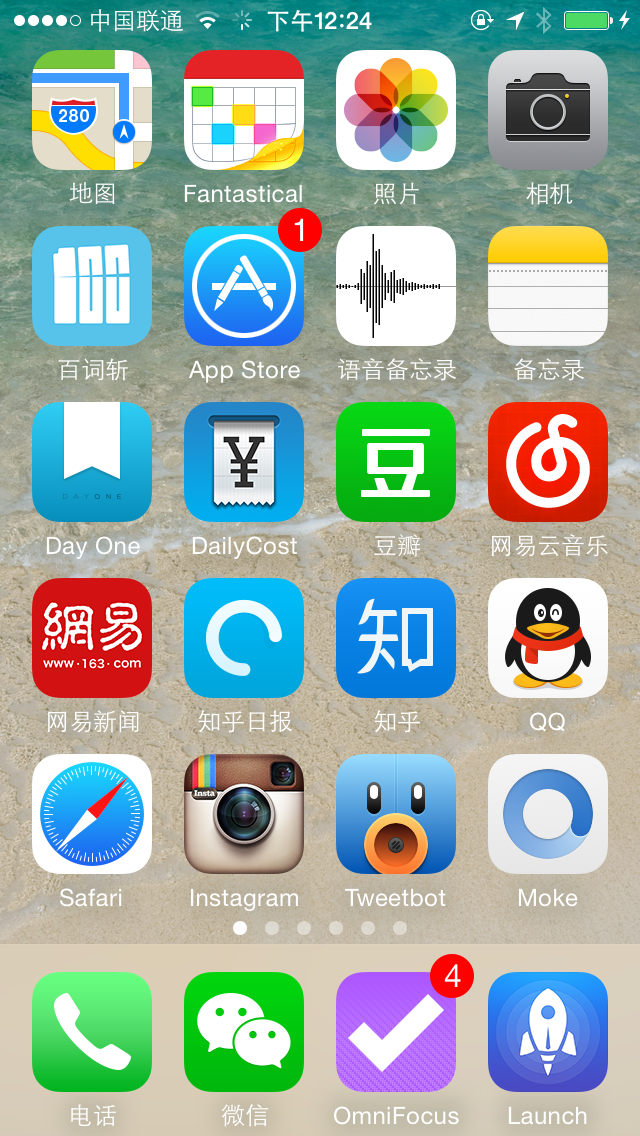Open the QQ app

(548, 638)
